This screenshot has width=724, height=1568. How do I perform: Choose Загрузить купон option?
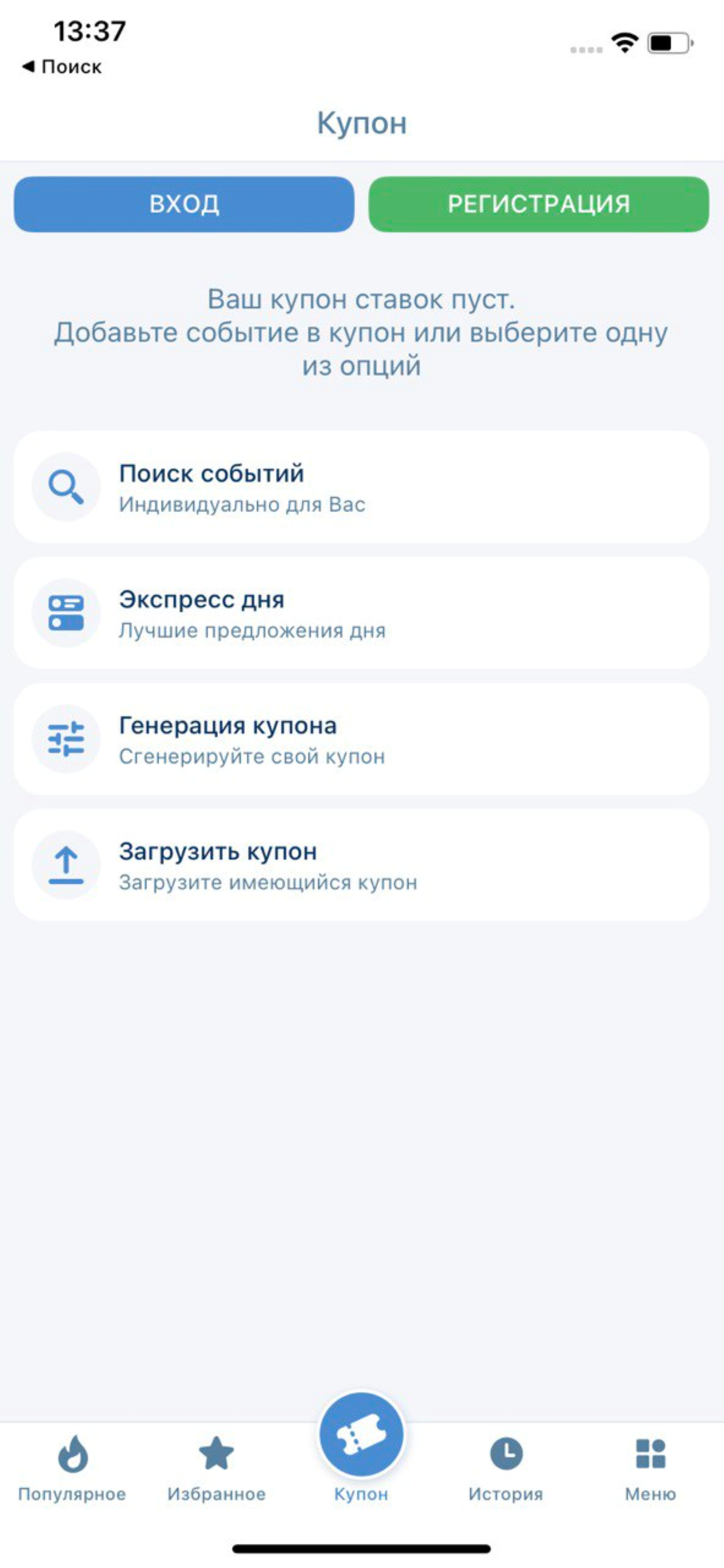(x=361, y=865)
